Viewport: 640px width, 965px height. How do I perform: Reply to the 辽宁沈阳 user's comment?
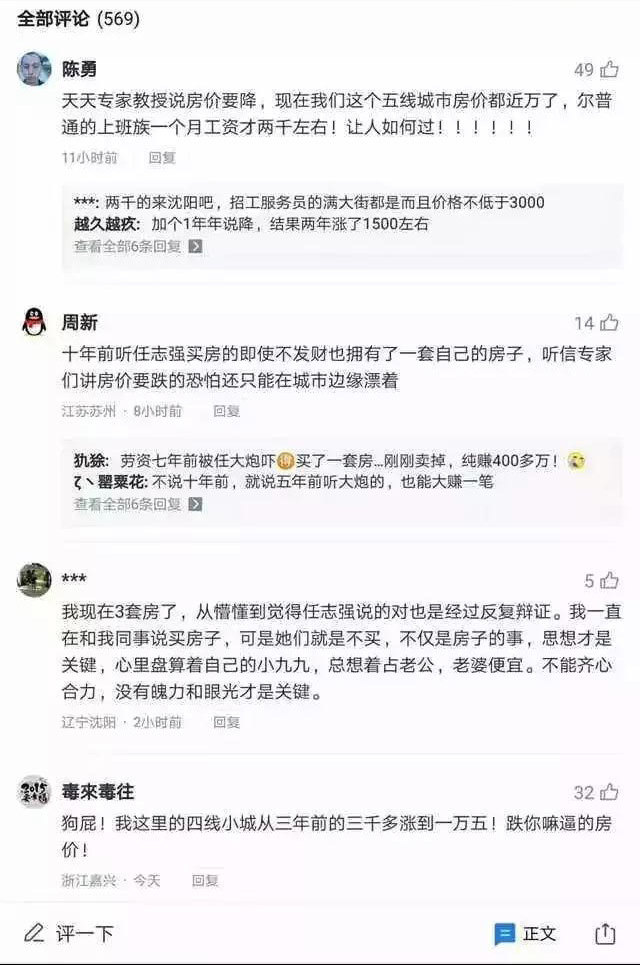tap(226, 722)
